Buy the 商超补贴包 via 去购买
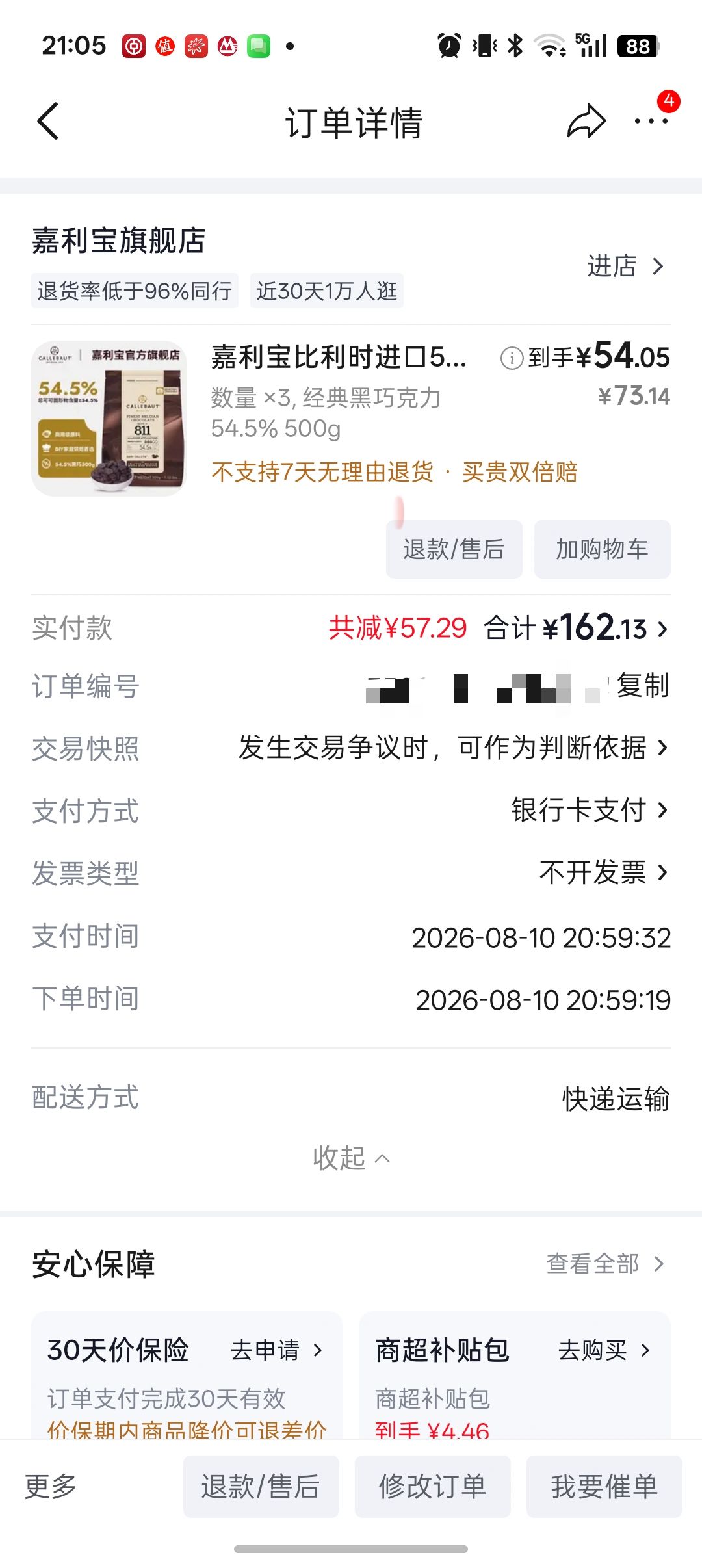The height and width of the screenshot is (1568, 702). click(604, 1350)
